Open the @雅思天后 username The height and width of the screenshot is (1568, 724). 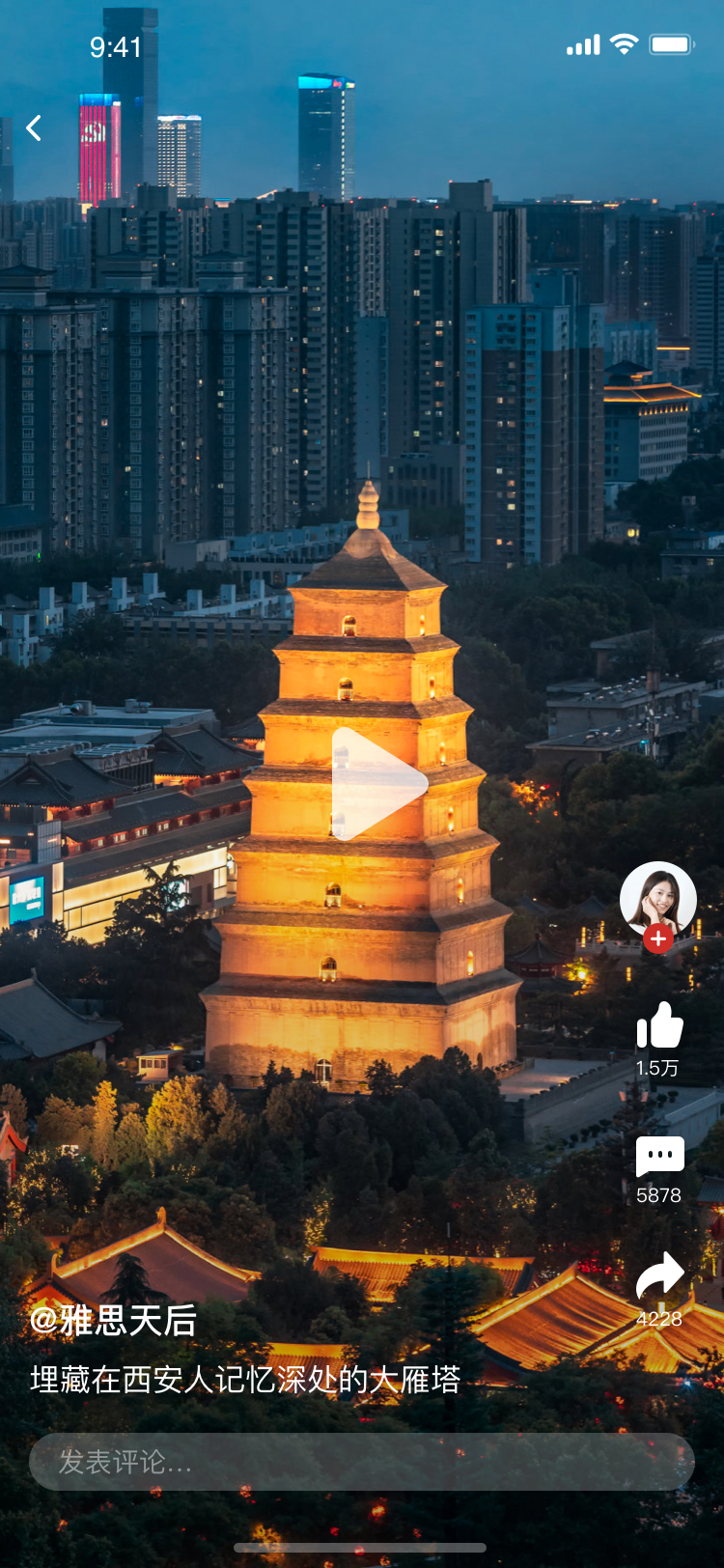[114, 1320]
